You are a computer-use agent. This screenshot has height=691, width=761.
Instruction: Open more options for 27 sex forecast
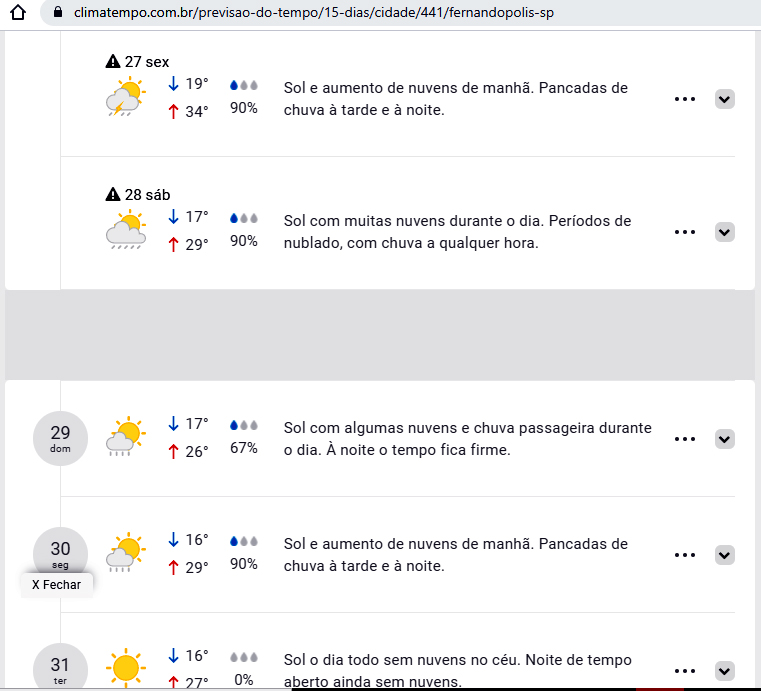click(684, 99)
